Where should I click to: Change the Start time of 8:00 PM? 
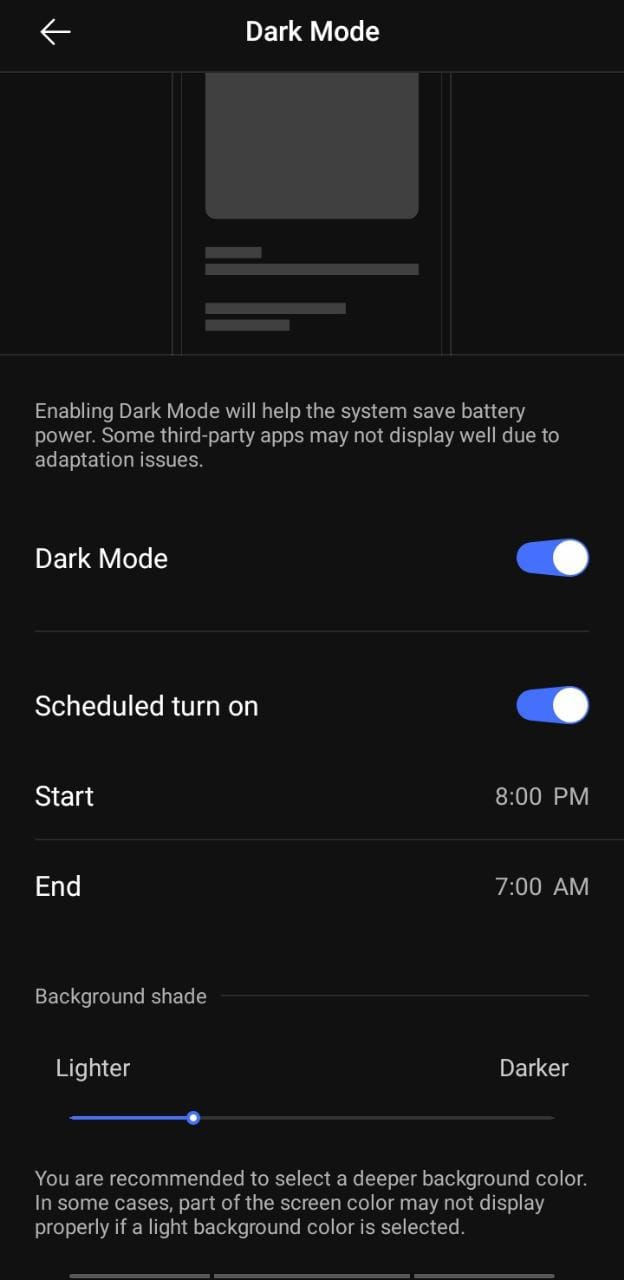(312, 796)
